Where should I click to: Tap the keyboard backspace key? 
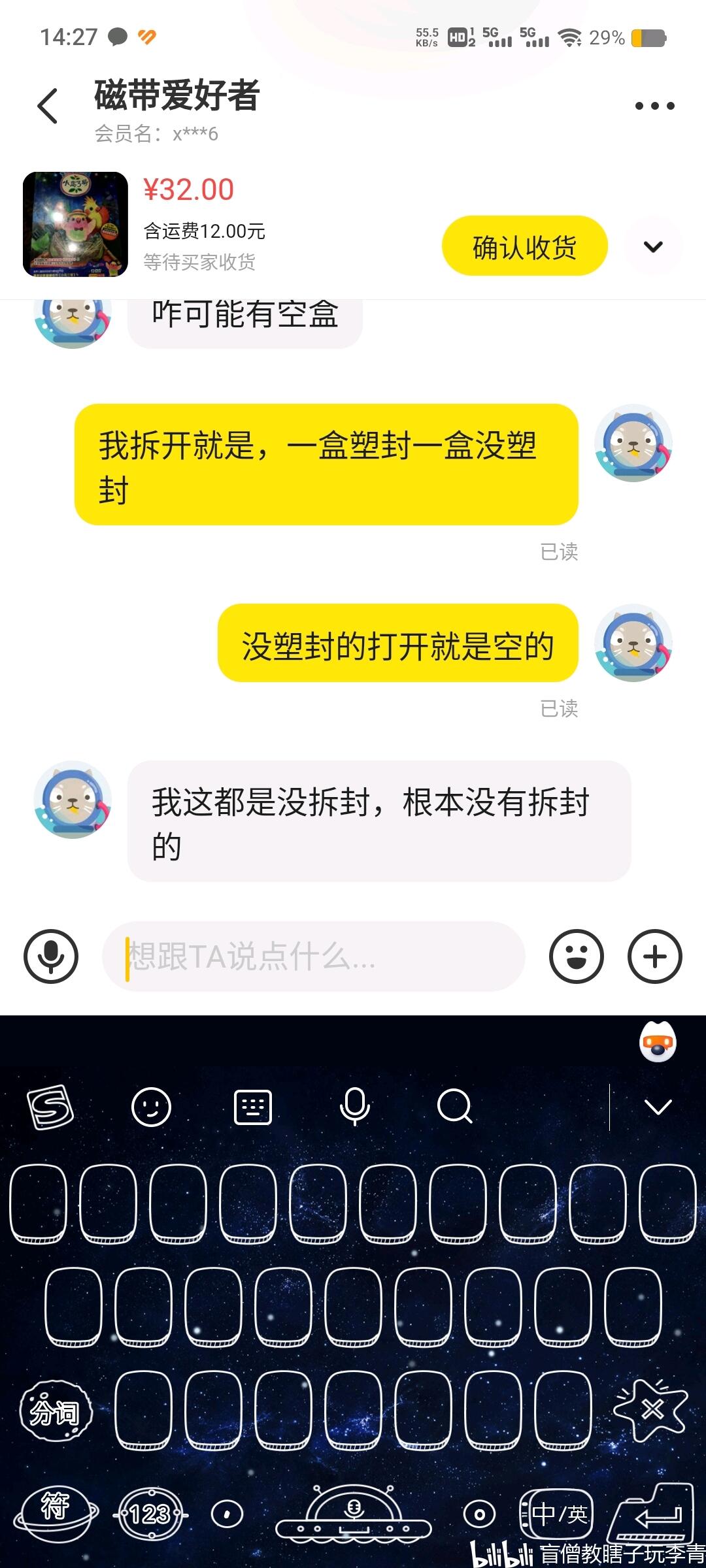point(650,1411)
